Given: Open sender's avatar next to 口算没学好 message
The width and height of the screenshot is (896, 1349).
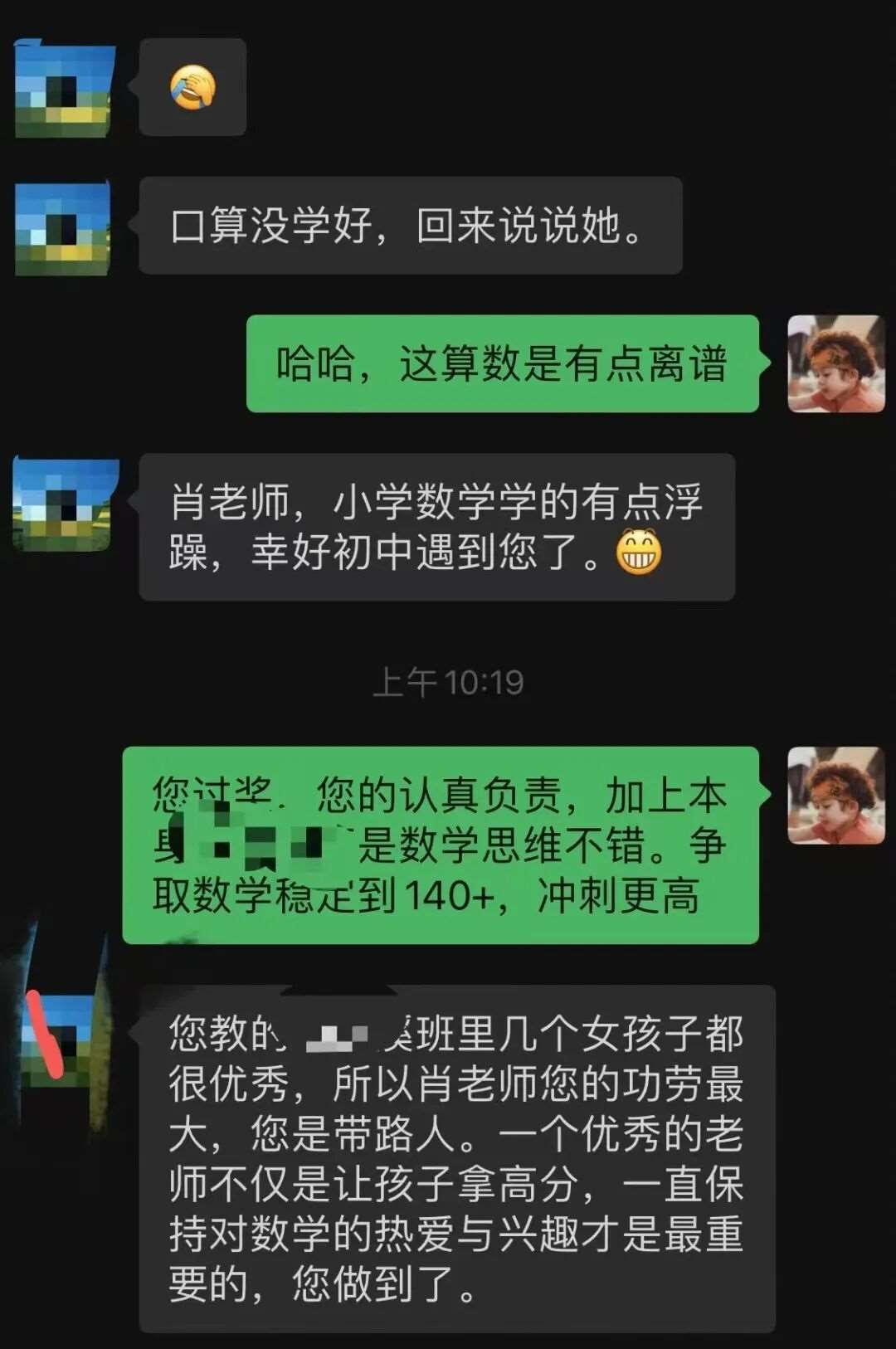Looking at the screenshot, I should click(x=64, y=227).
